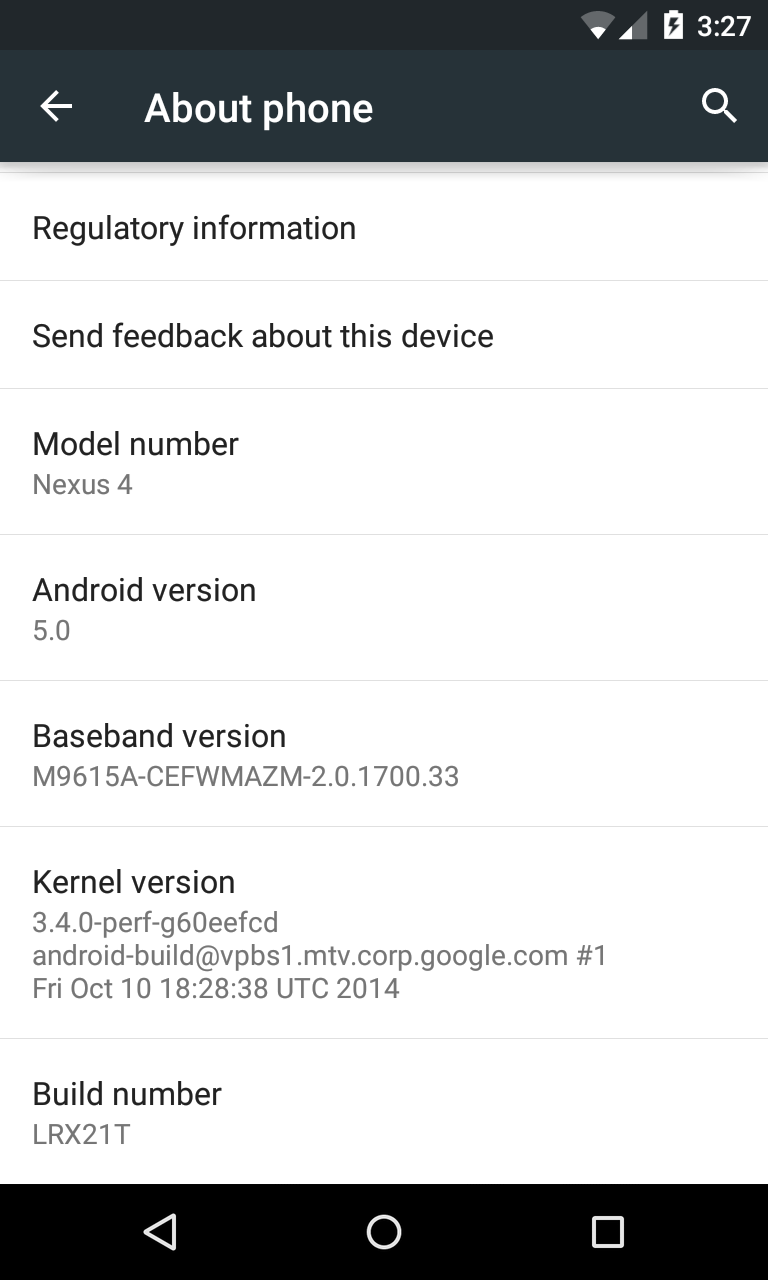Tap the Baseband version row

384,754
